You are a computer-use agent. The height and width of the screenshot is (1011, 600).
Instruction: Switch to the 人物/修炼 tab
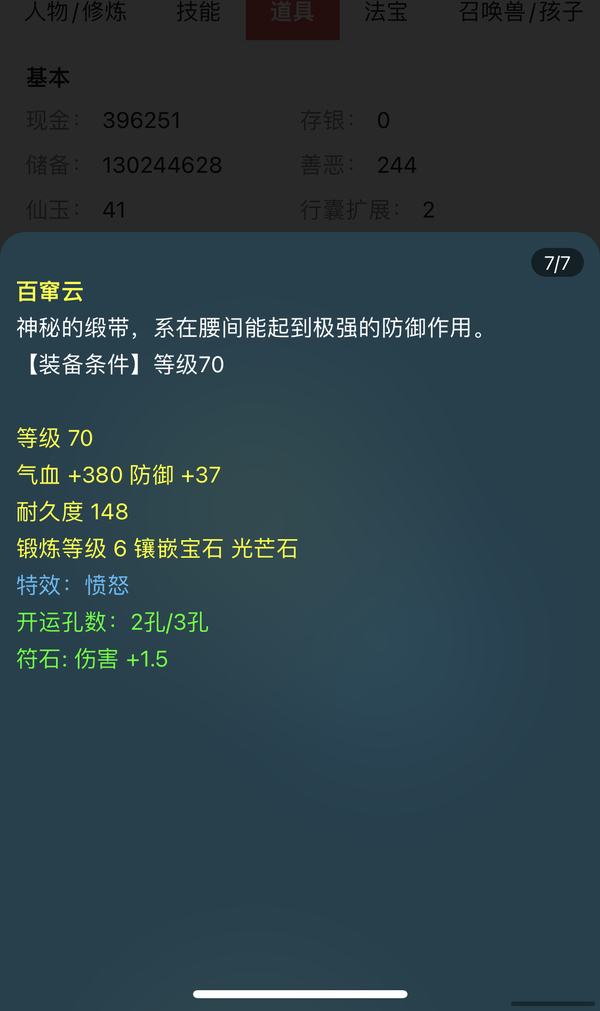(70, 13)
